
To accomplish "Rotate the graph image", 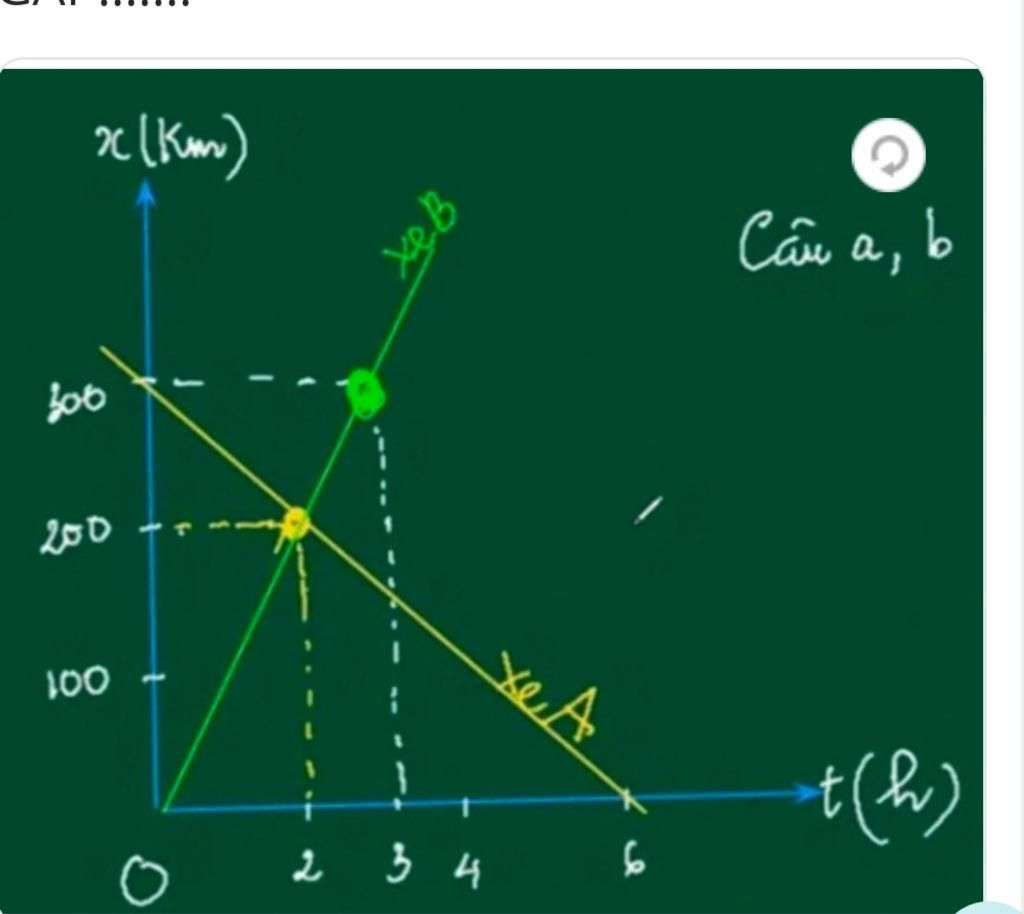I will (x=888, y=159).
